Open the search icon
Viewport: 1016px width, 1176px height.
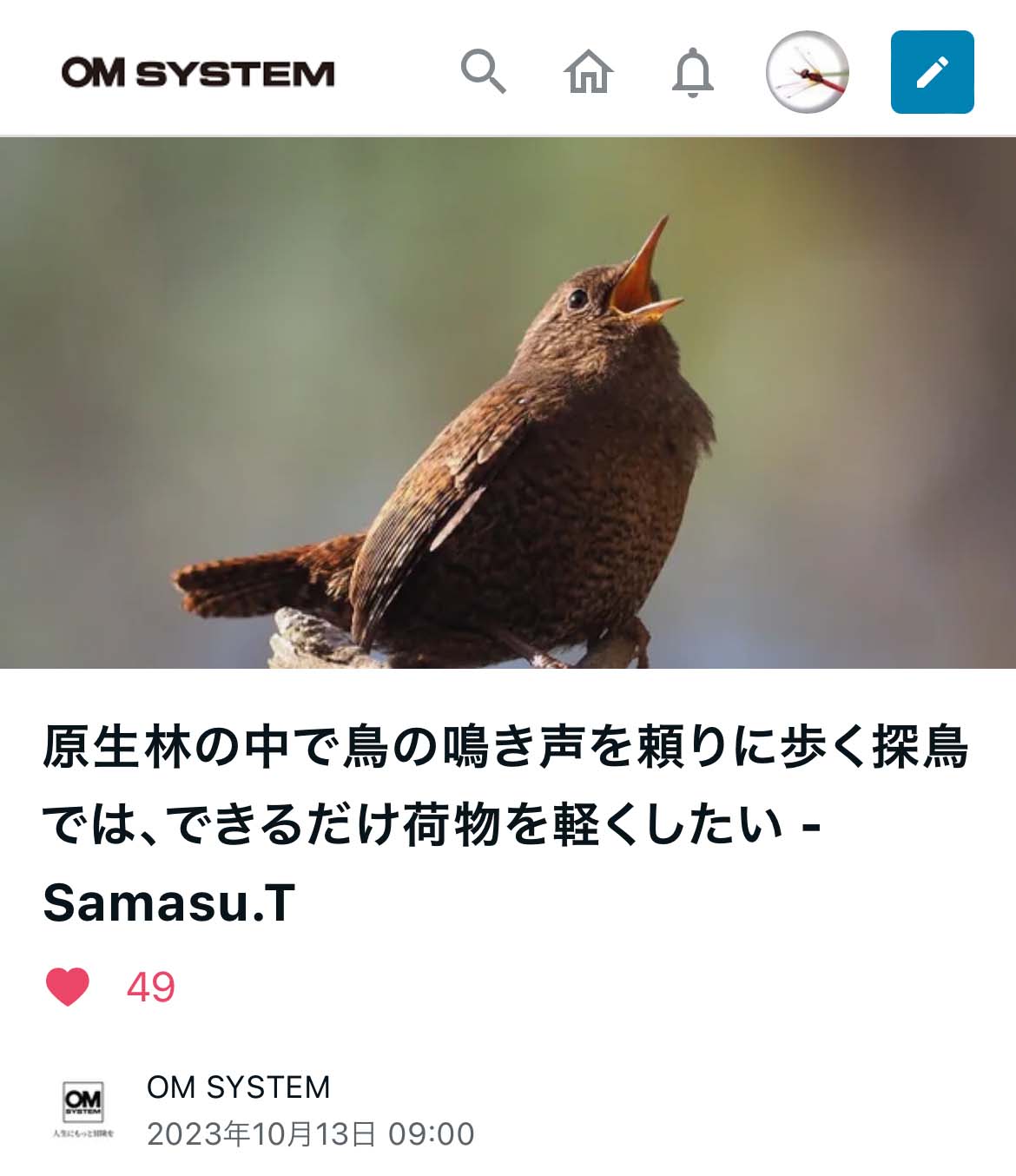coord(483,71)
